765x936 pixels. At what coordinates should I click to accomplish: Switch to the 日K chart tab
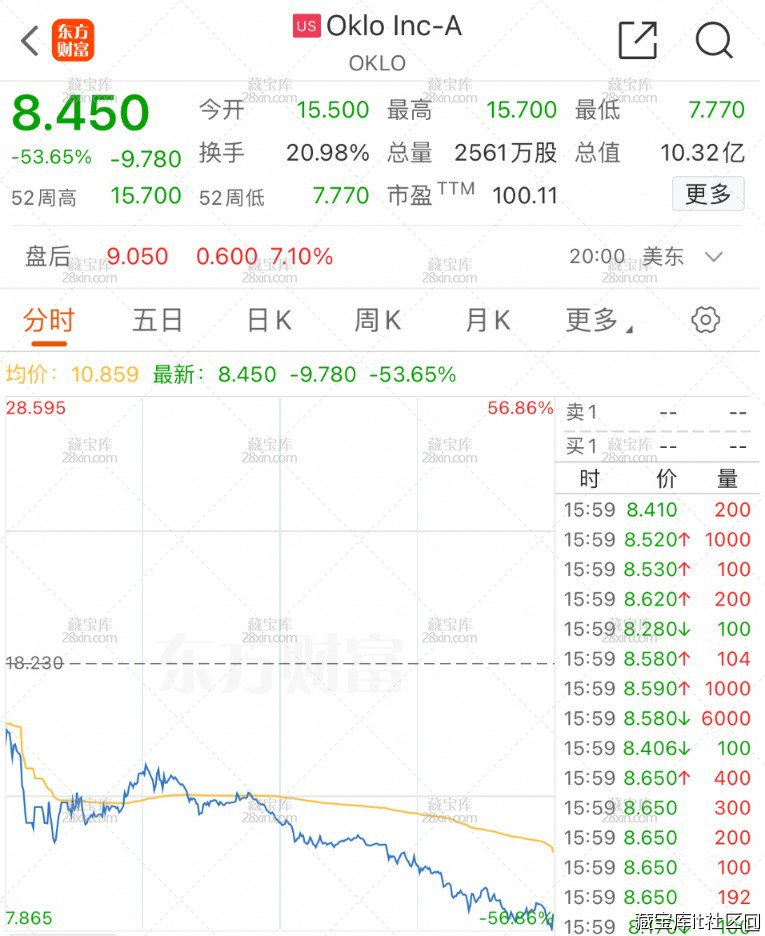pos(269,320)
